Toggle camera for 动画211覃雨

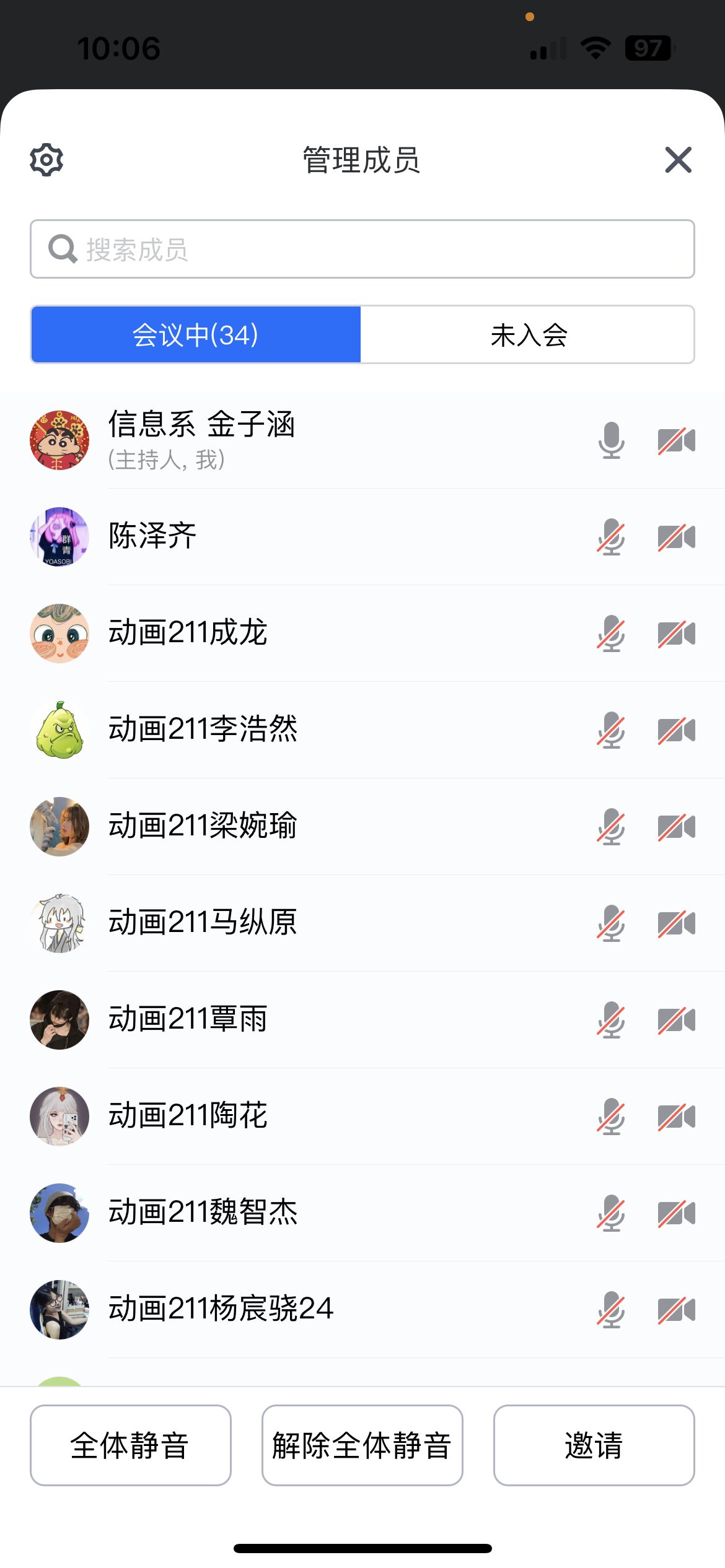tap(676, 1020)
